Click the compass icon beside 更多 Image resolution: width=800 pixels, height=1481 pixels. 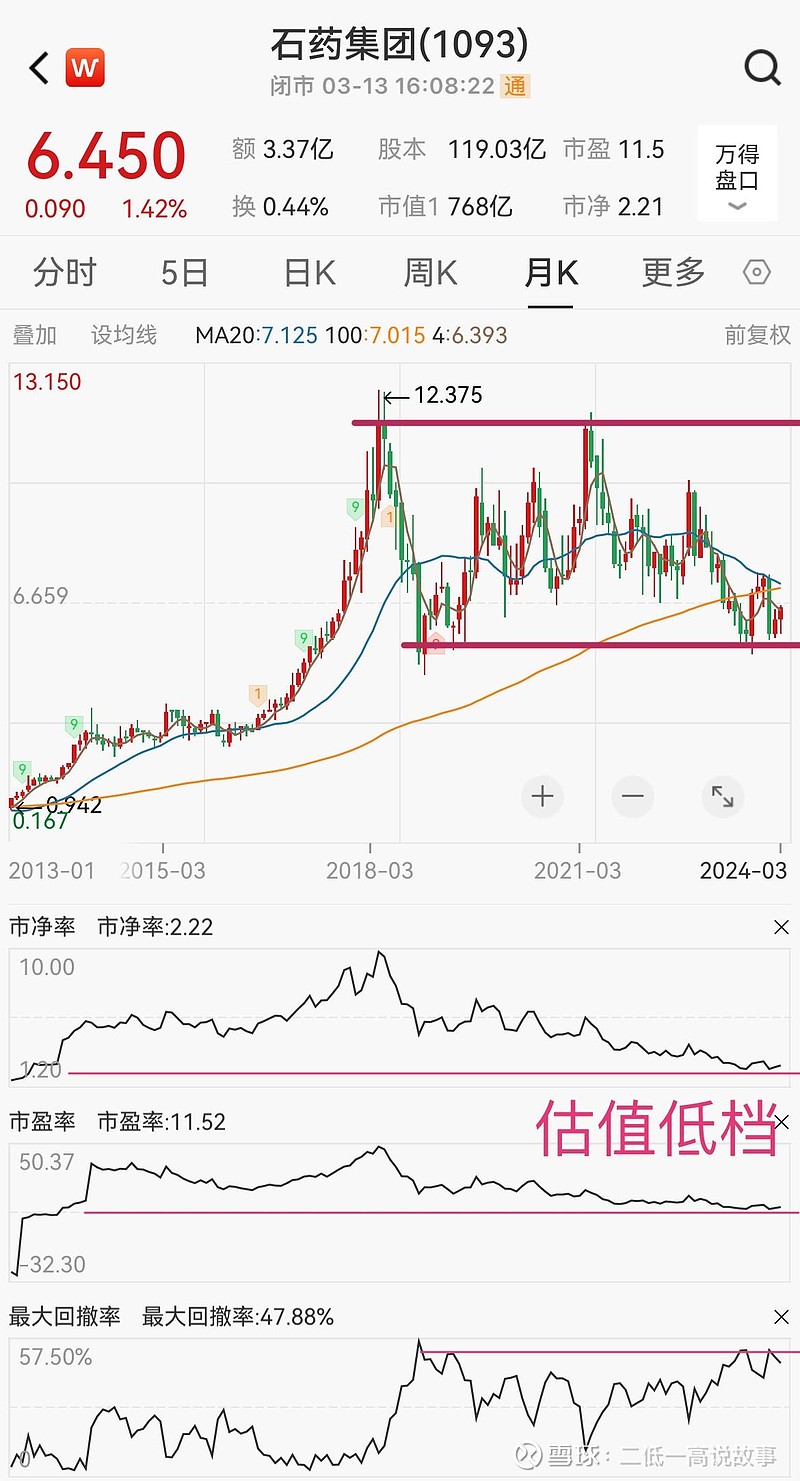coord(757,272)
